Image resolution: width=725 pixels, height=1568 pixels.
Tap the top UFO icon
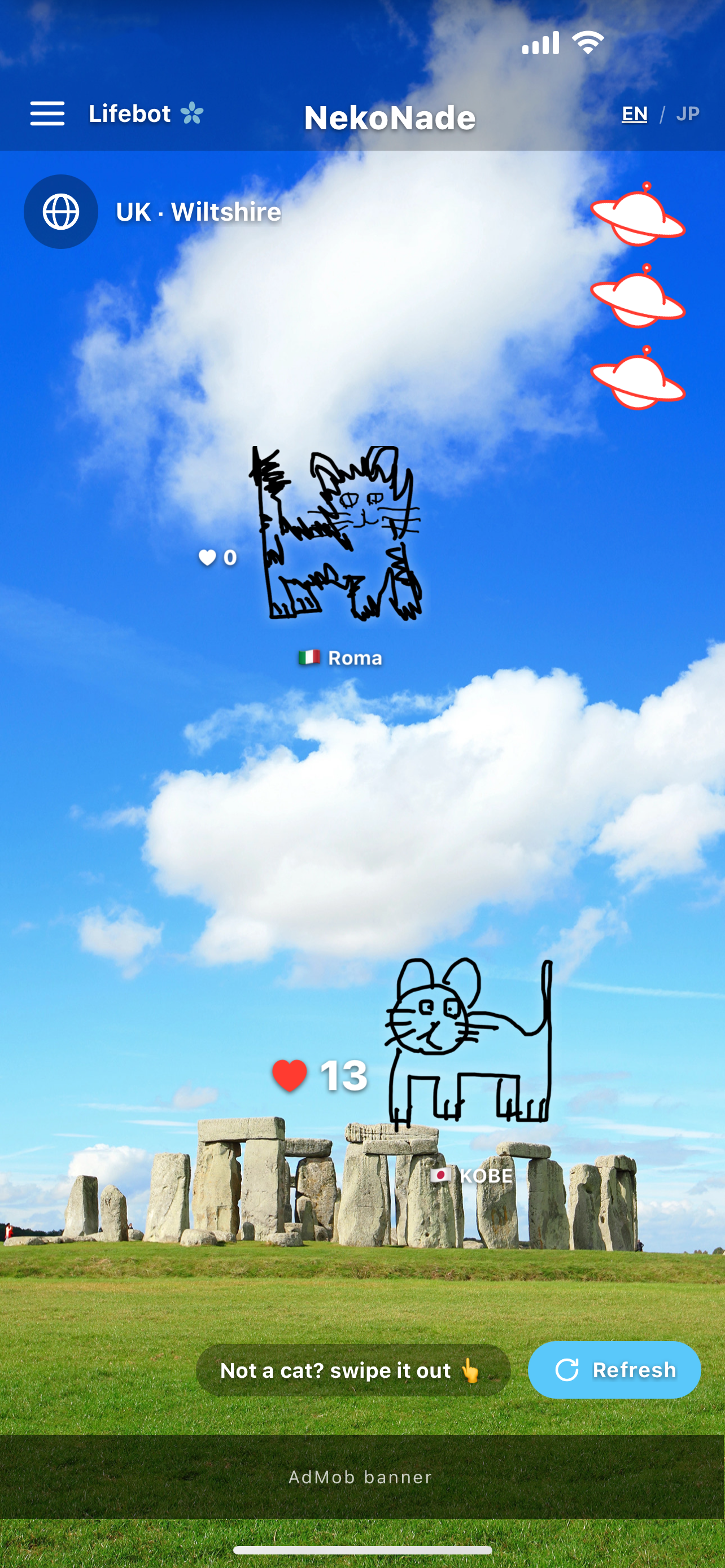pos(638,214)
